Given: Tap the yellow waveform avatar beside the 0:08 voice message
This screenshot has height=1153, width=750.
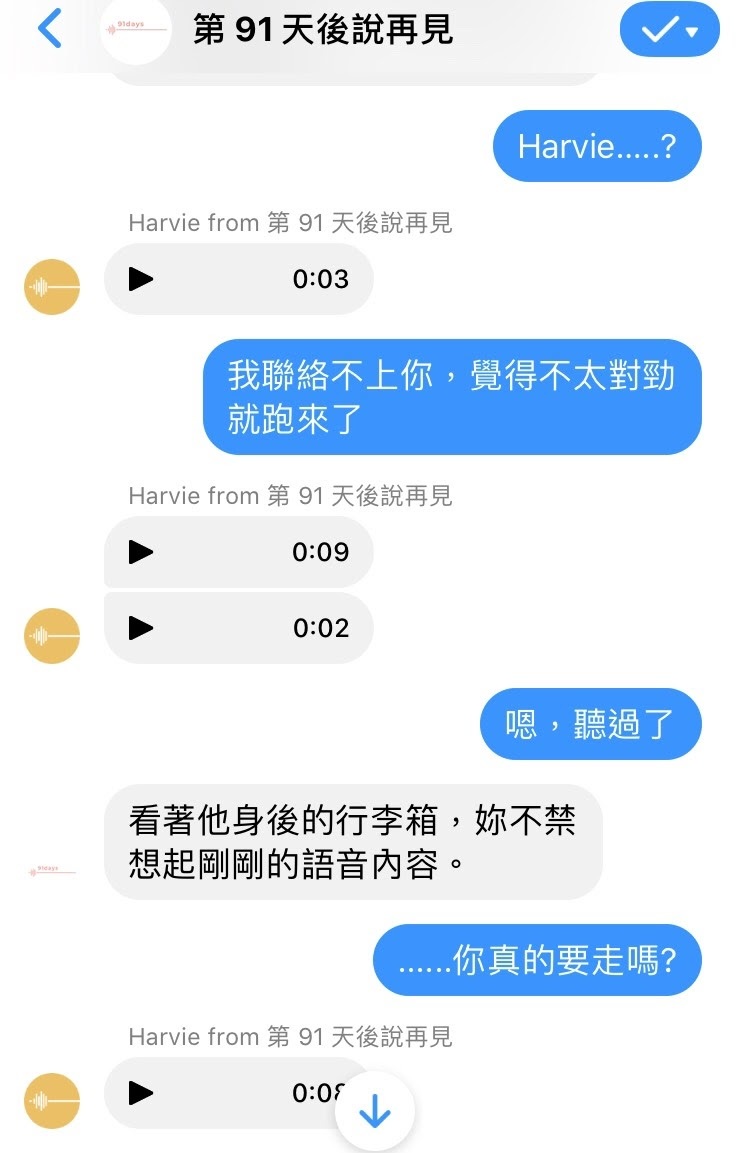Looking at the screenshot, I should coord(51,1100).
